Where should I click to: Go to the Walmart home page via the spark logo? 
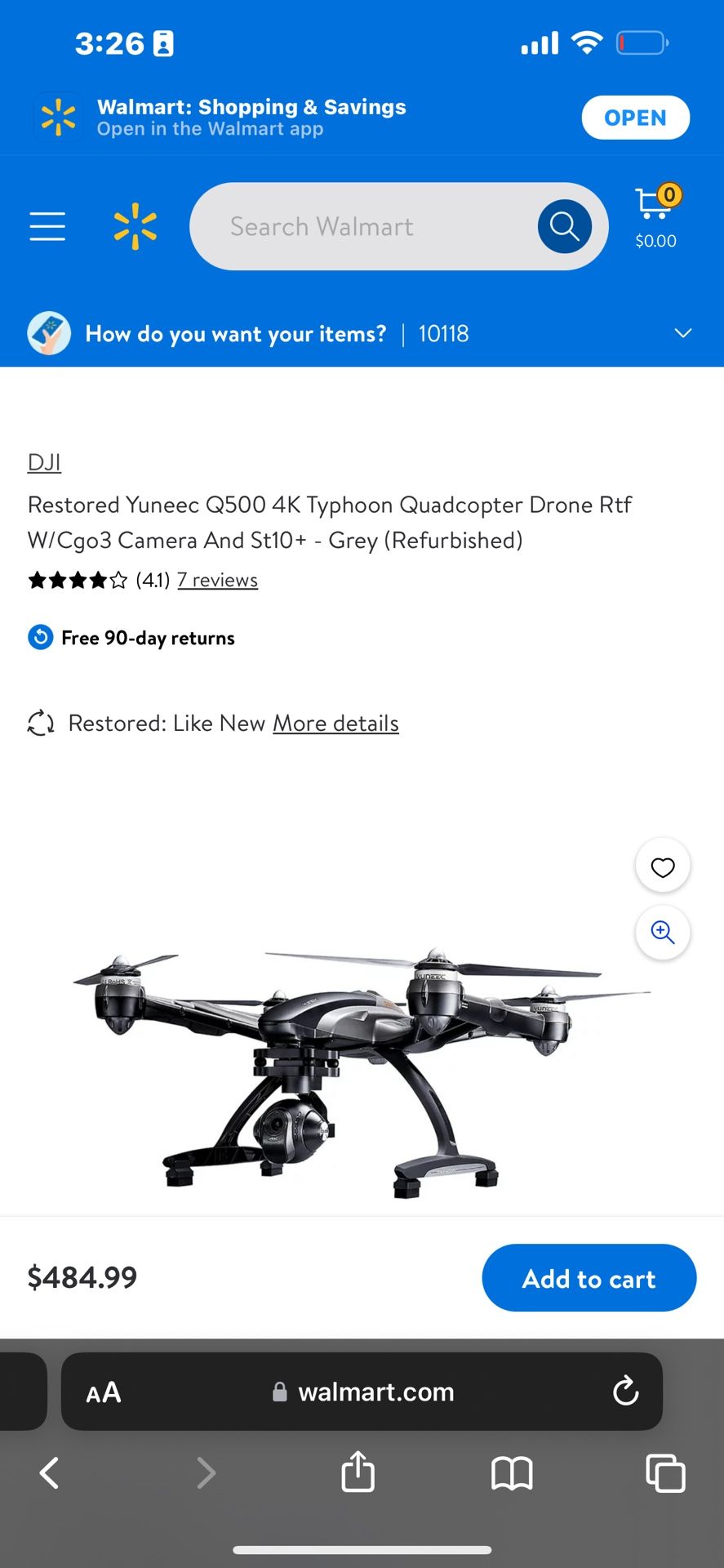[135, 226]
